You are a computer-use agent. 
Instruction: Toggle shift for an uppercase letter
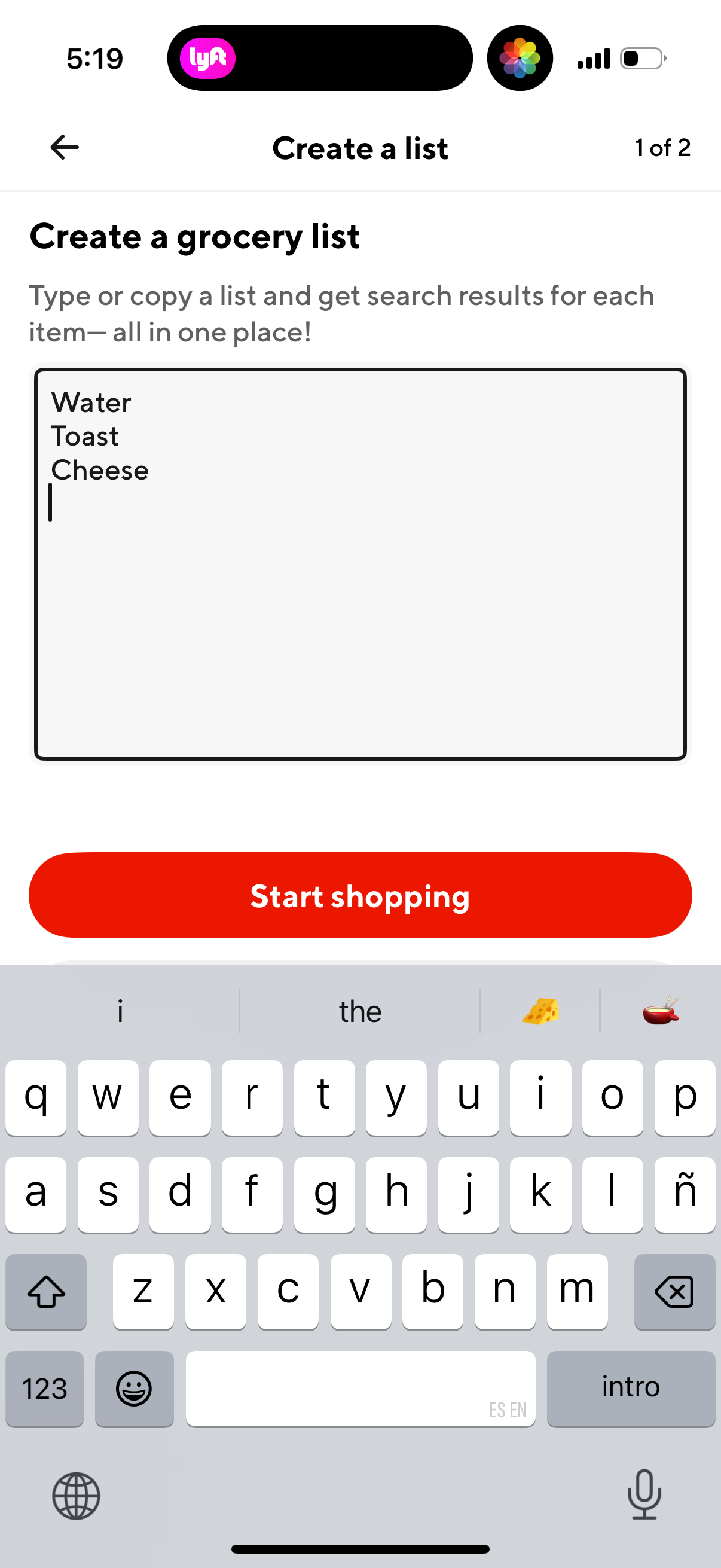pos(46,1292)
